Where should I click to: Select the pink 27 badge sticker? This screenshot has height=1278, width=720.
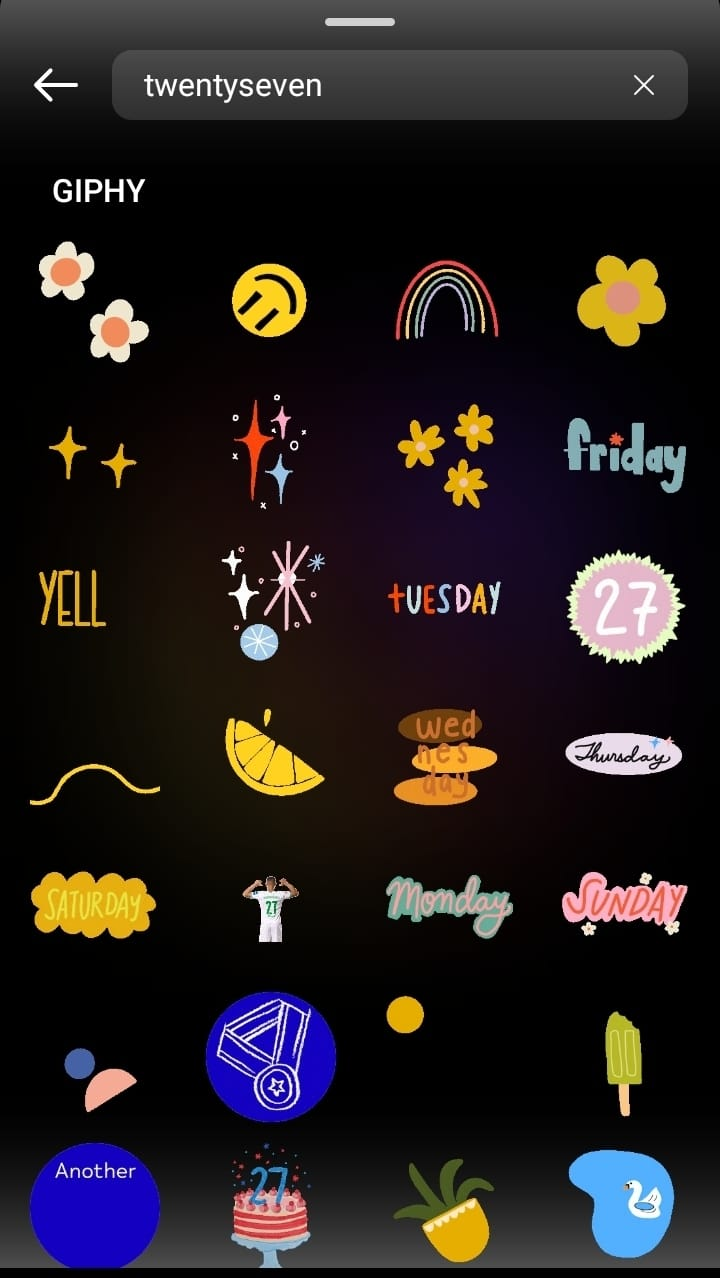pyautogui.click(x=625, y=606)
